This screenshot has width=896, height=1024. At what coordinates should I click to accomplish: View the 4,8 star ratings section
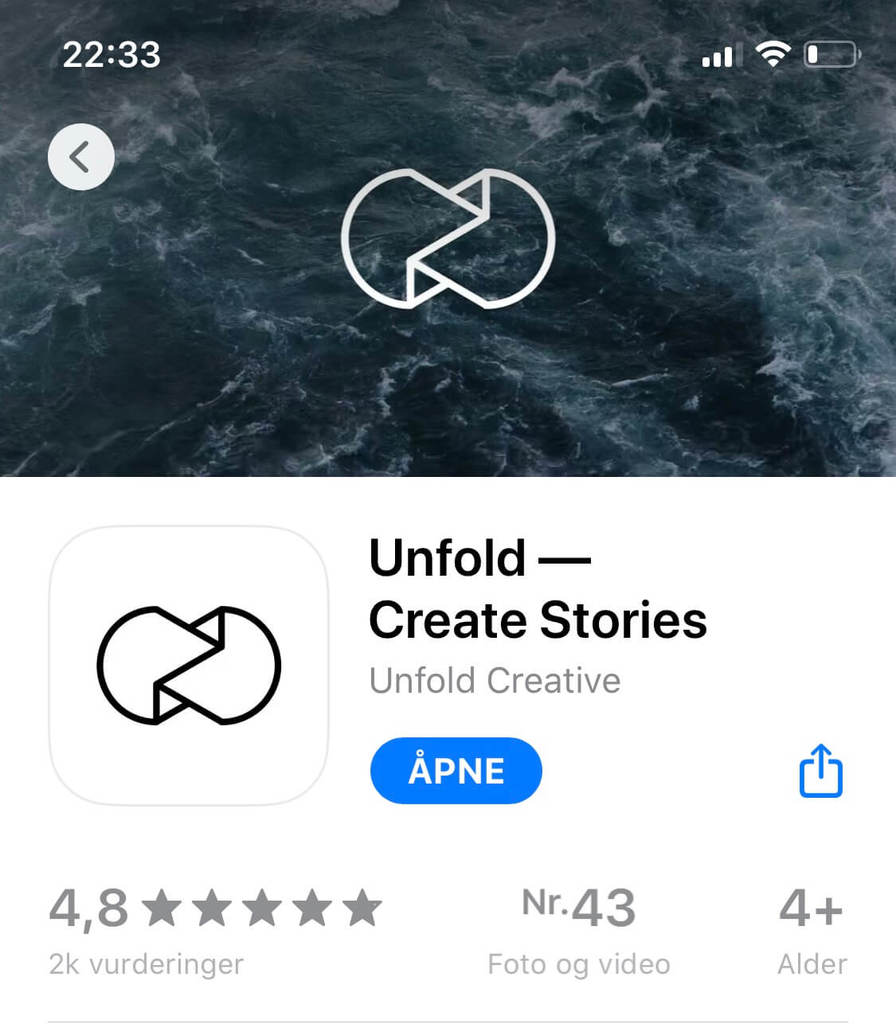[215, 930]
